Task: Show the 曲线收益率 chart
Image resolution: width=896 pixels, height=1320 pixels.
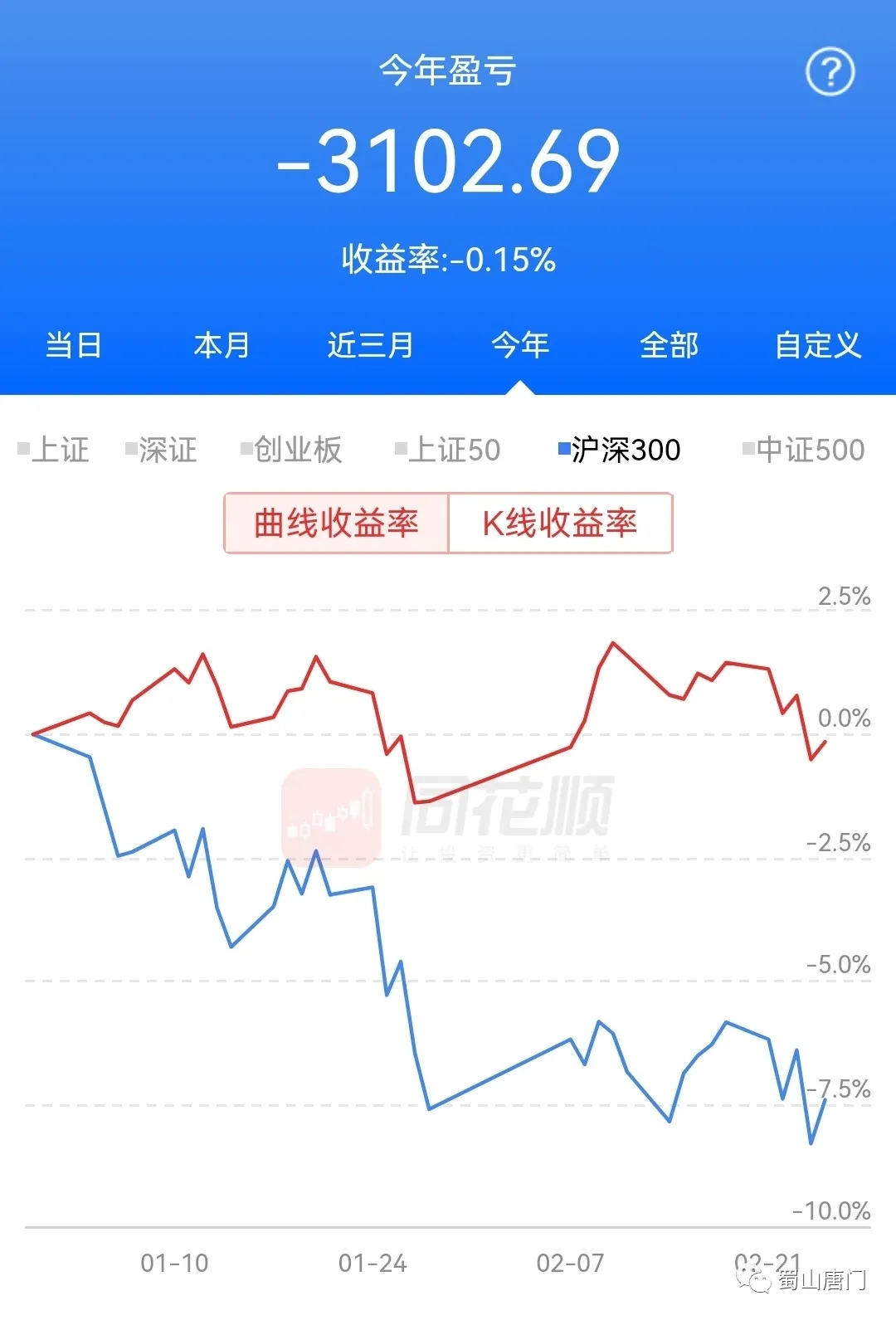Action: (336, 523)
